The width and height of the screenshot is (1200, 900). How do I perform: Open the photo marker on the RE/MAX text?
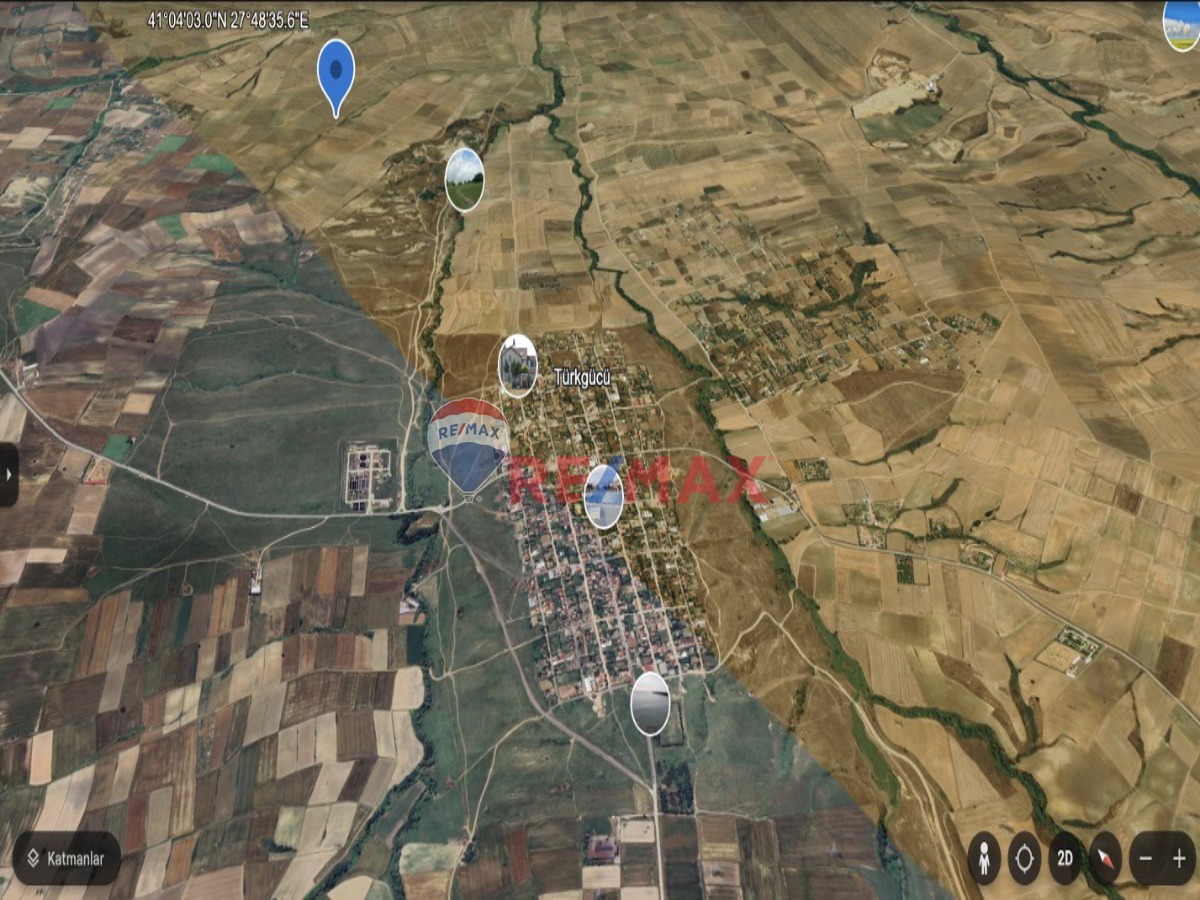pos(603,496)
